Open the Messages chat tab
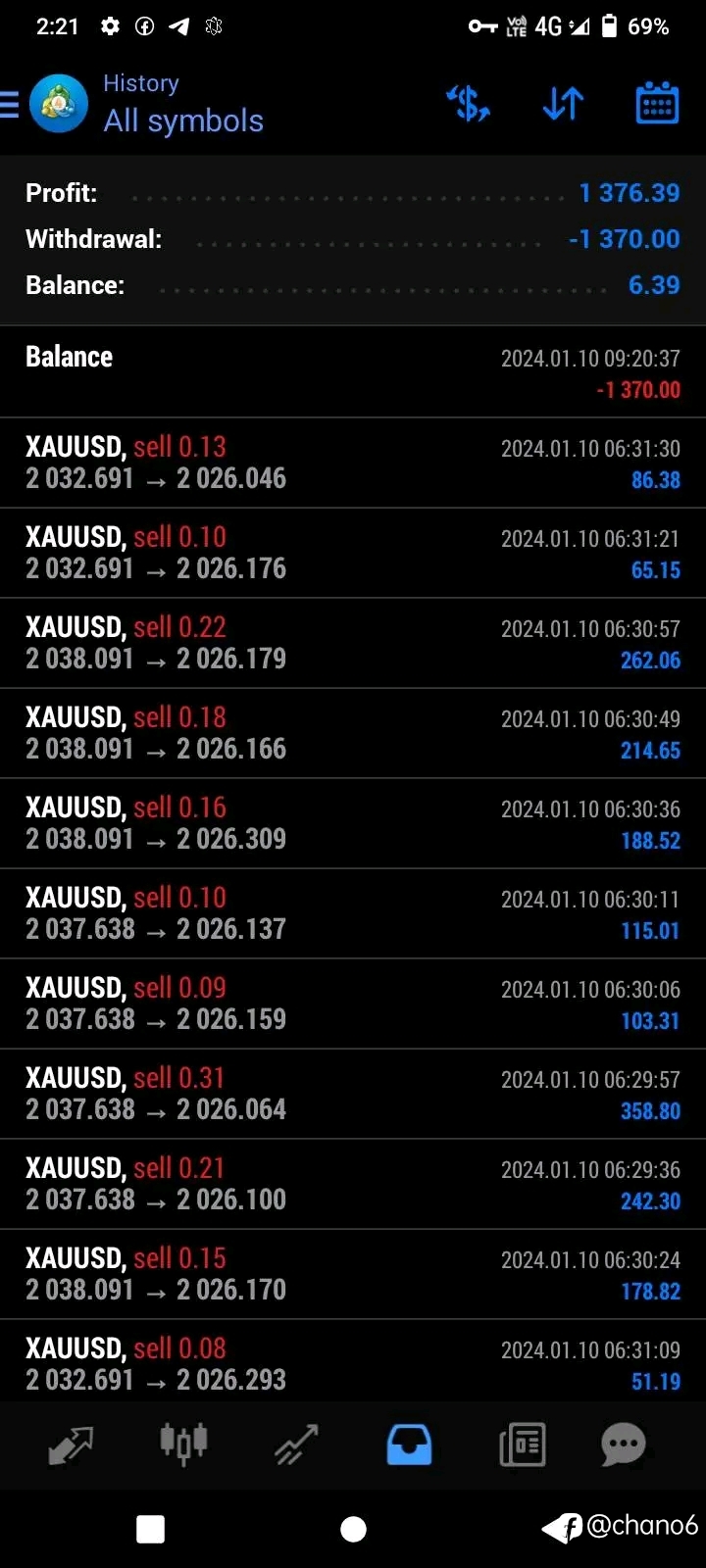 click(x=624, y=1445)
